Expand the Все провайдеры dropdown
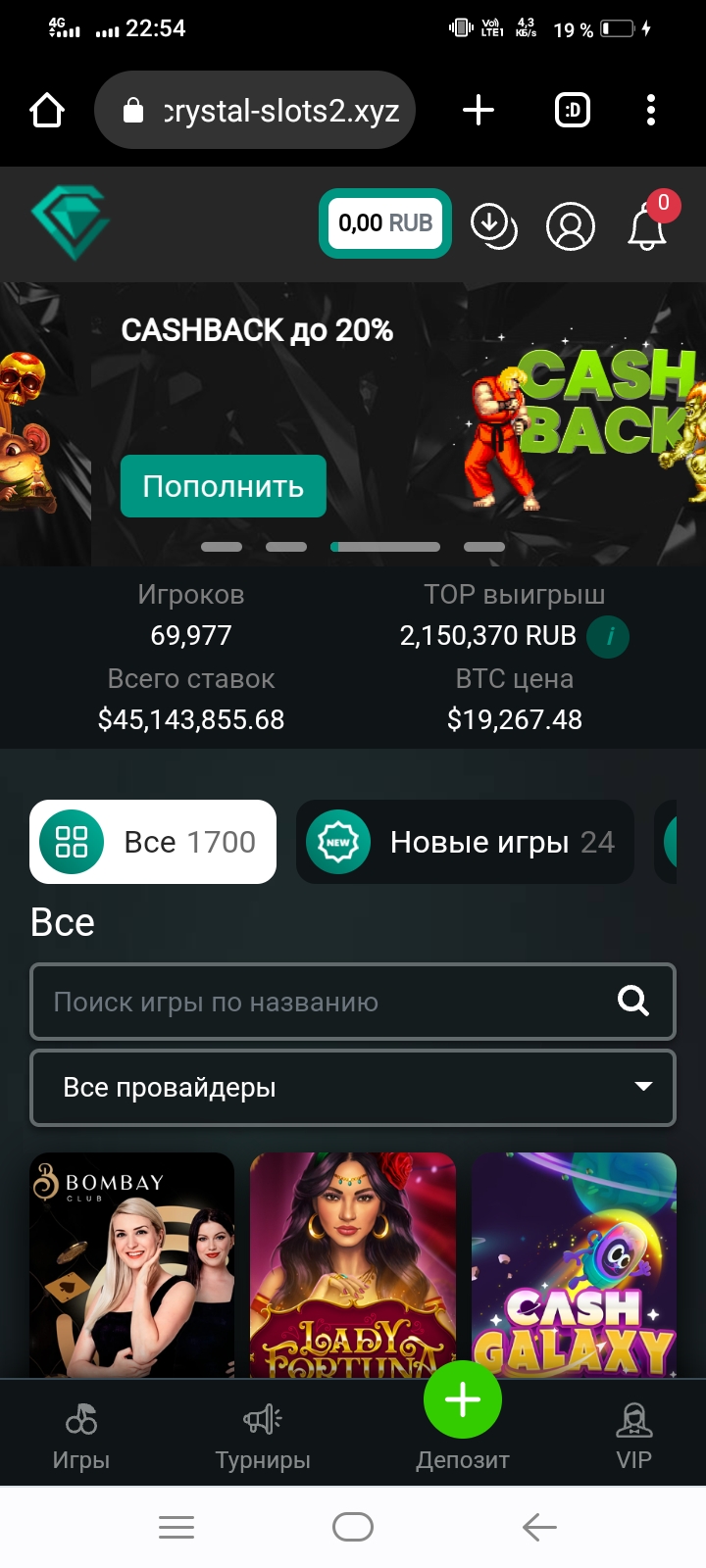This screenshot has height=1568, width=706. [353, 1087]
